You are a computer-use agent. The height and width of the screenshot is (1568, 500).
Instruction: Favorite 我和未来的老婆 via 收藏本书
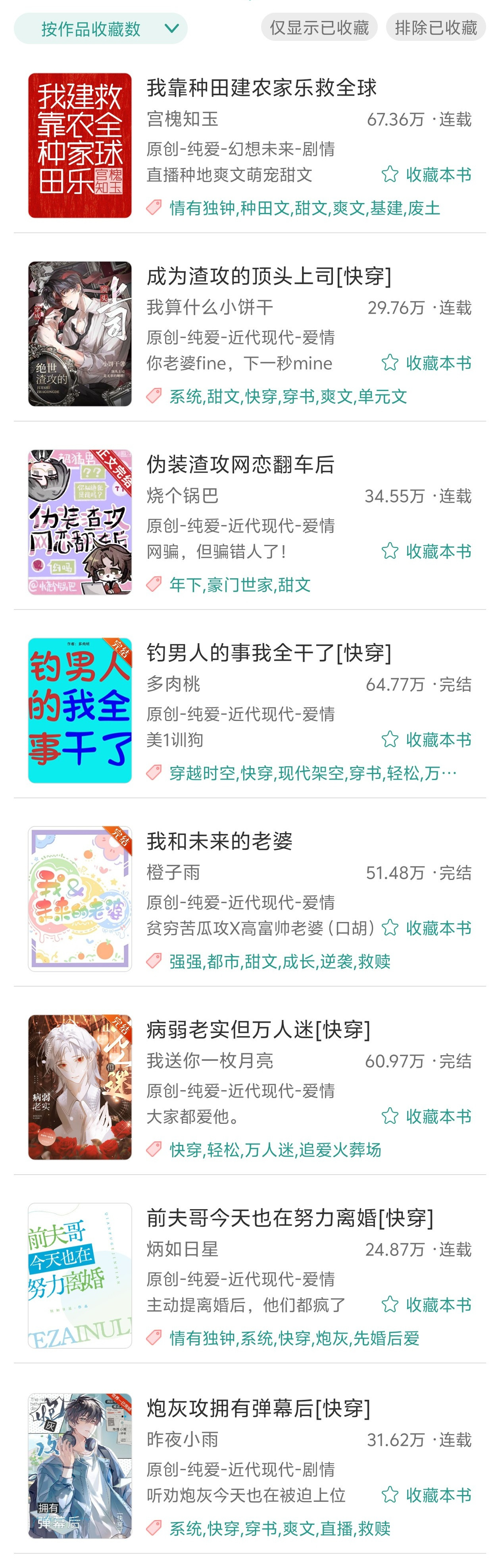[427, 928]
